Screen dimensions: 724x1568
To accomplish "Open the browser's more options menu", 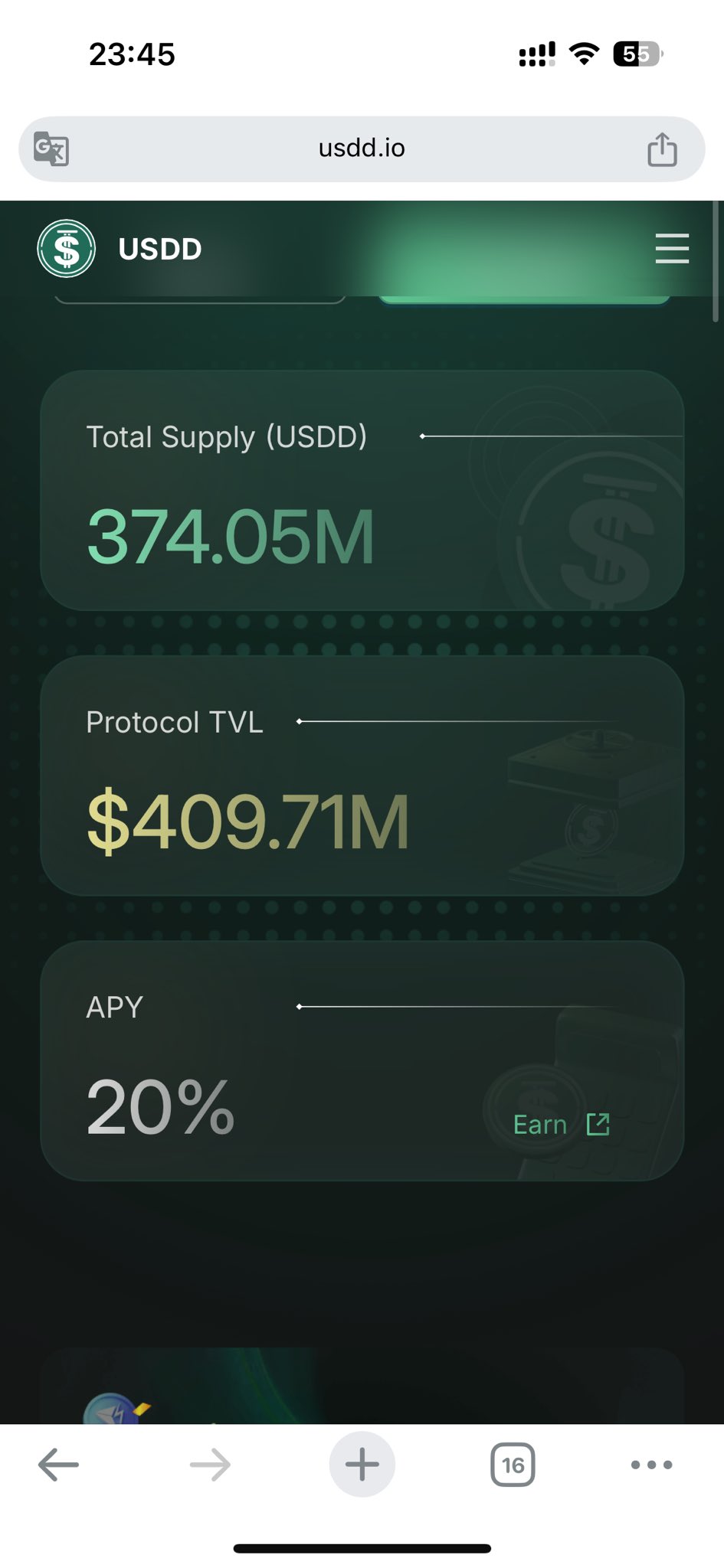I will click(651, 1465).
